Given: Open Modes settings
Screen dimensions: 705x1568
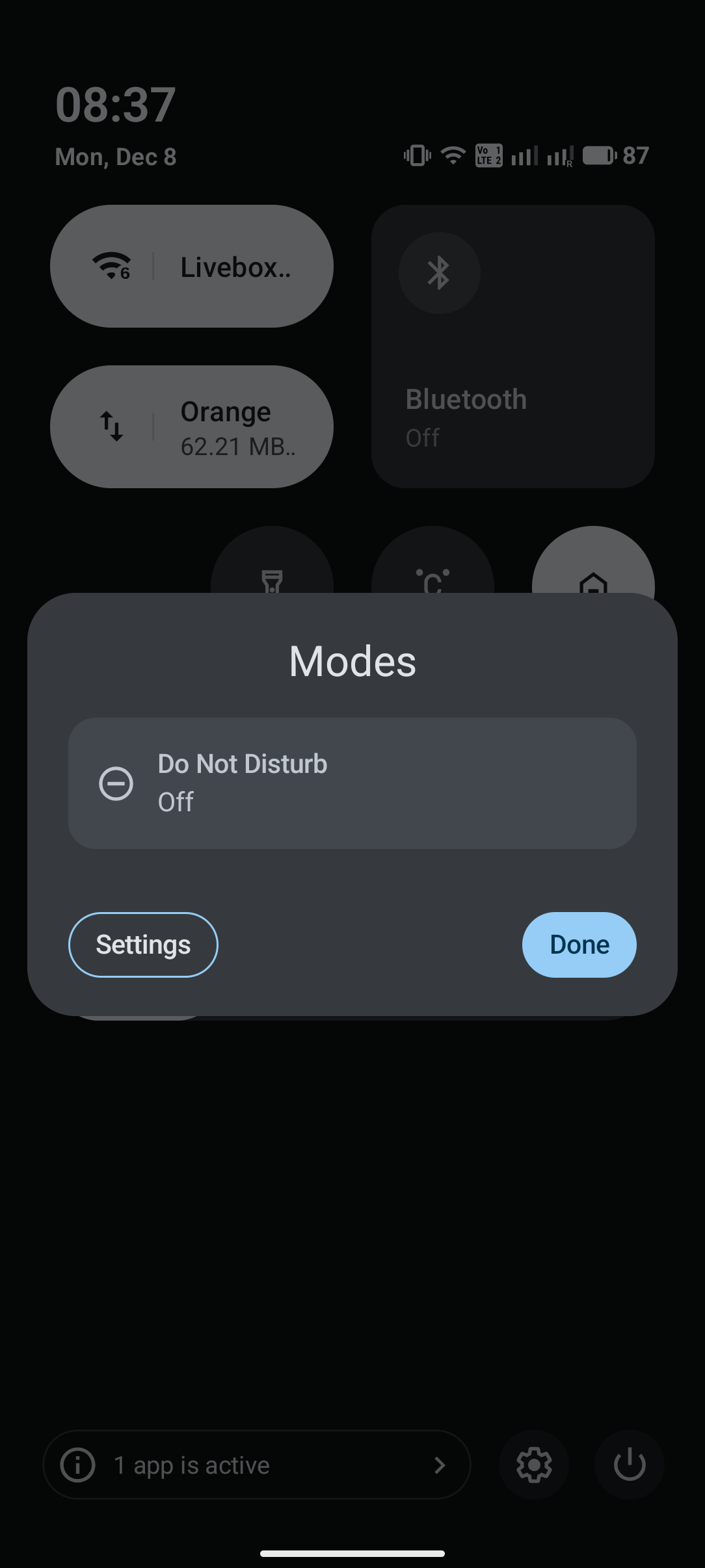Looking at the screenshot, I should 143,945.
